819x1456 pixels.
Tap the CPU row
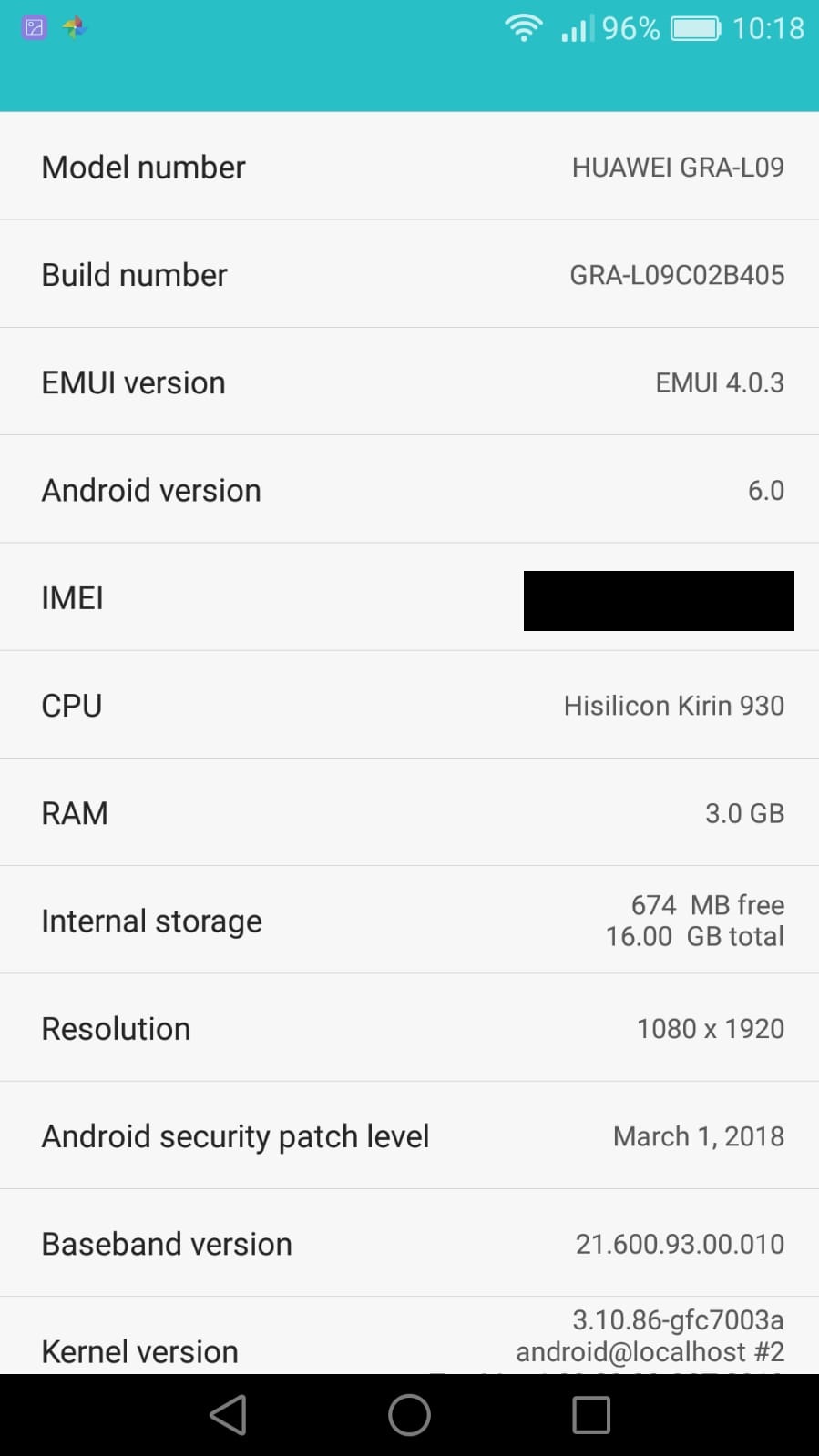pyautogui.click(x=409, y=705)
